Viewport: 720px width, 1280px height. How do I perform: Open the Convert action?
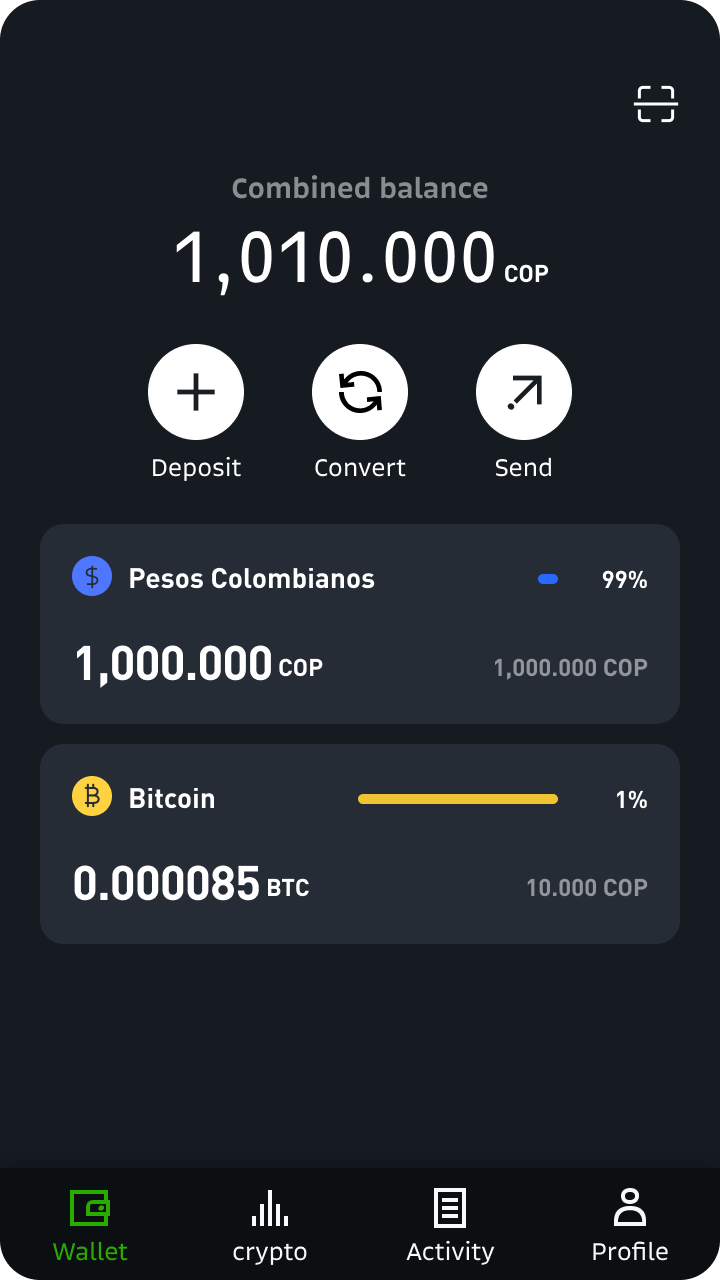[x=360, y=410]
